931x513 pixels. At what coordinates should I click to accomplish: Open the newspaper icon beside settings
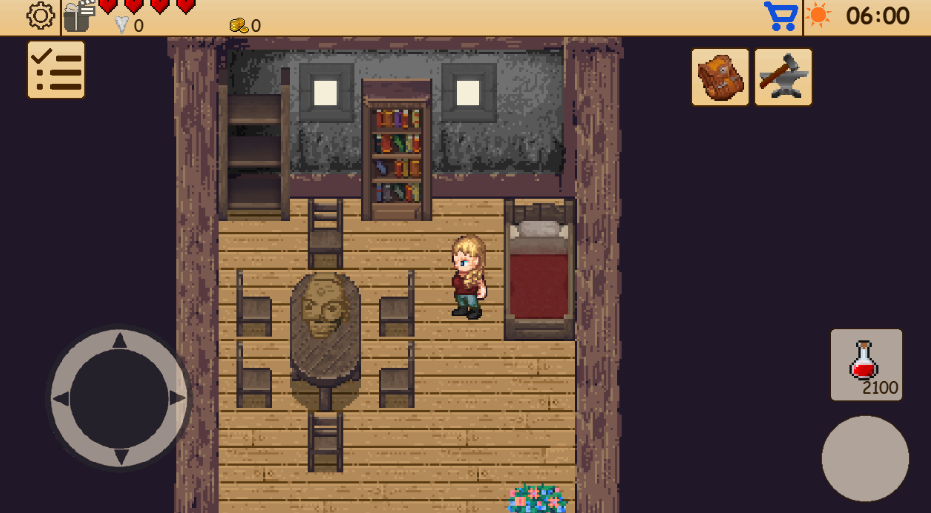pyautogui.click(x=79, y=15)
